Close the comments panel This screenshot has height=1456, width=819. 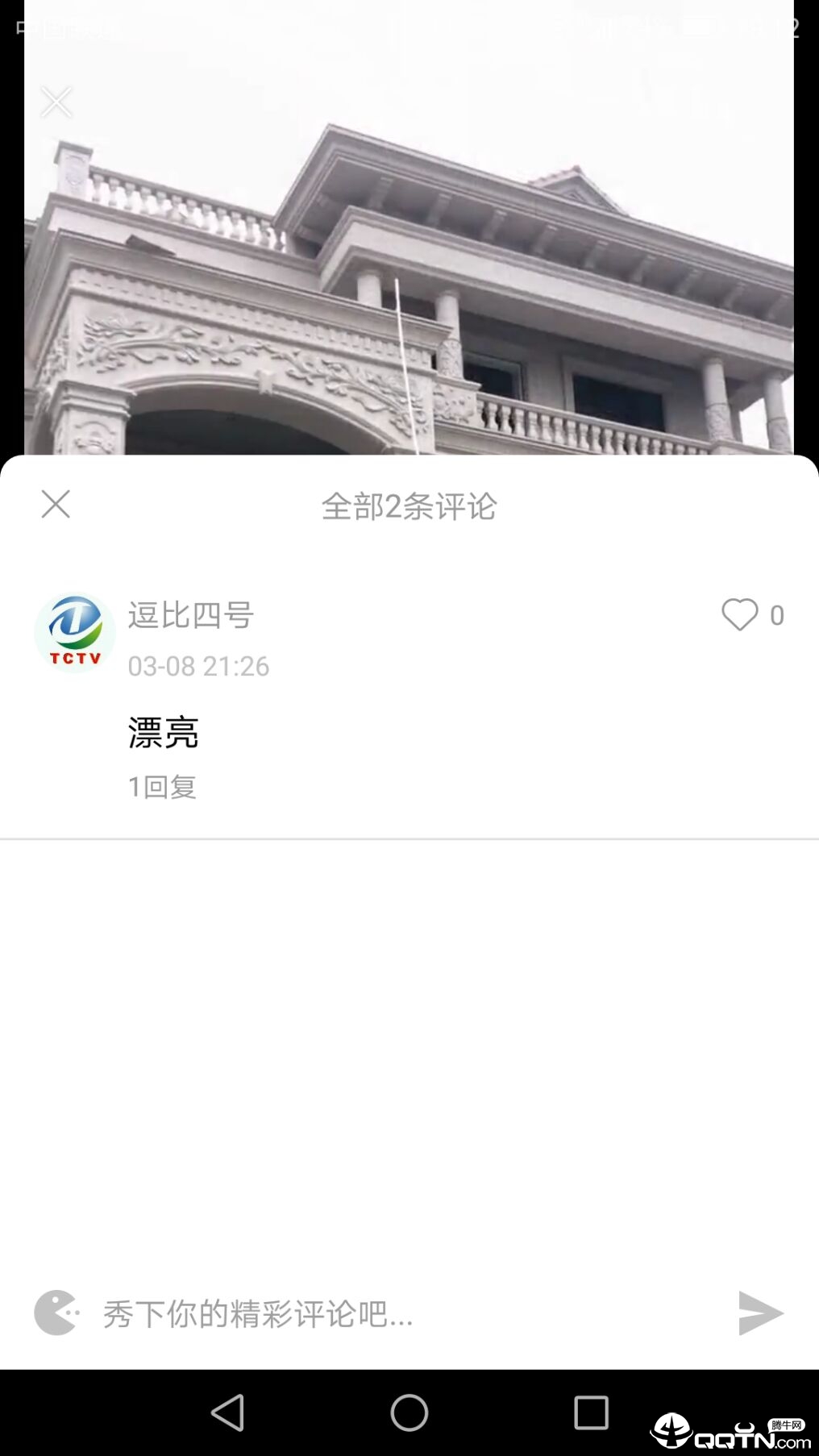point(56,505)
